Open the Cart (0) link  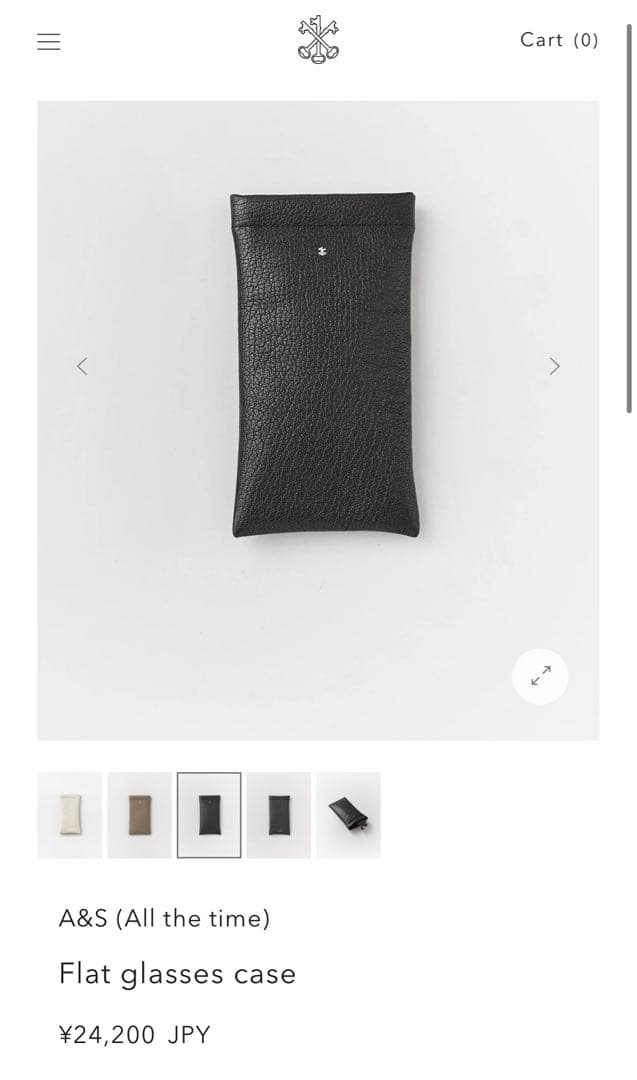click(x=558, y=40)
